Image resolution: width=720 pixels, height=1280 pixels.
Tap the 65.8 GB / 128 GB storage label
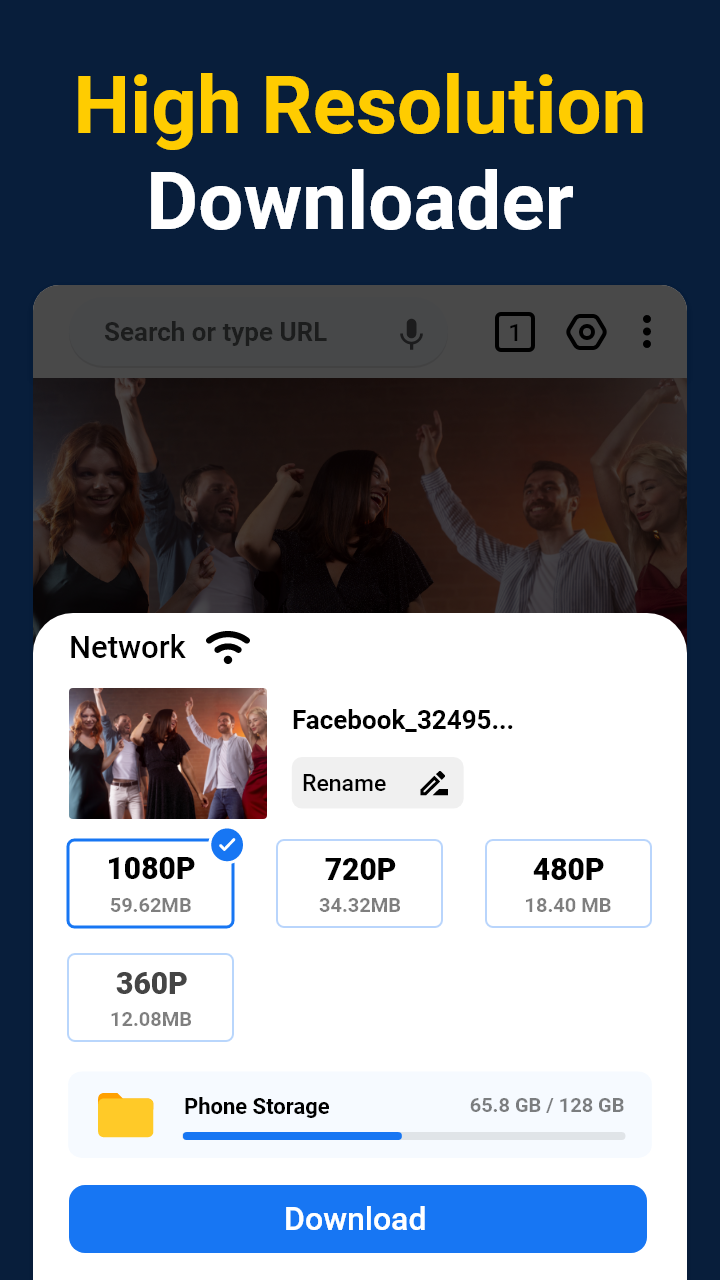(548, 1104)
